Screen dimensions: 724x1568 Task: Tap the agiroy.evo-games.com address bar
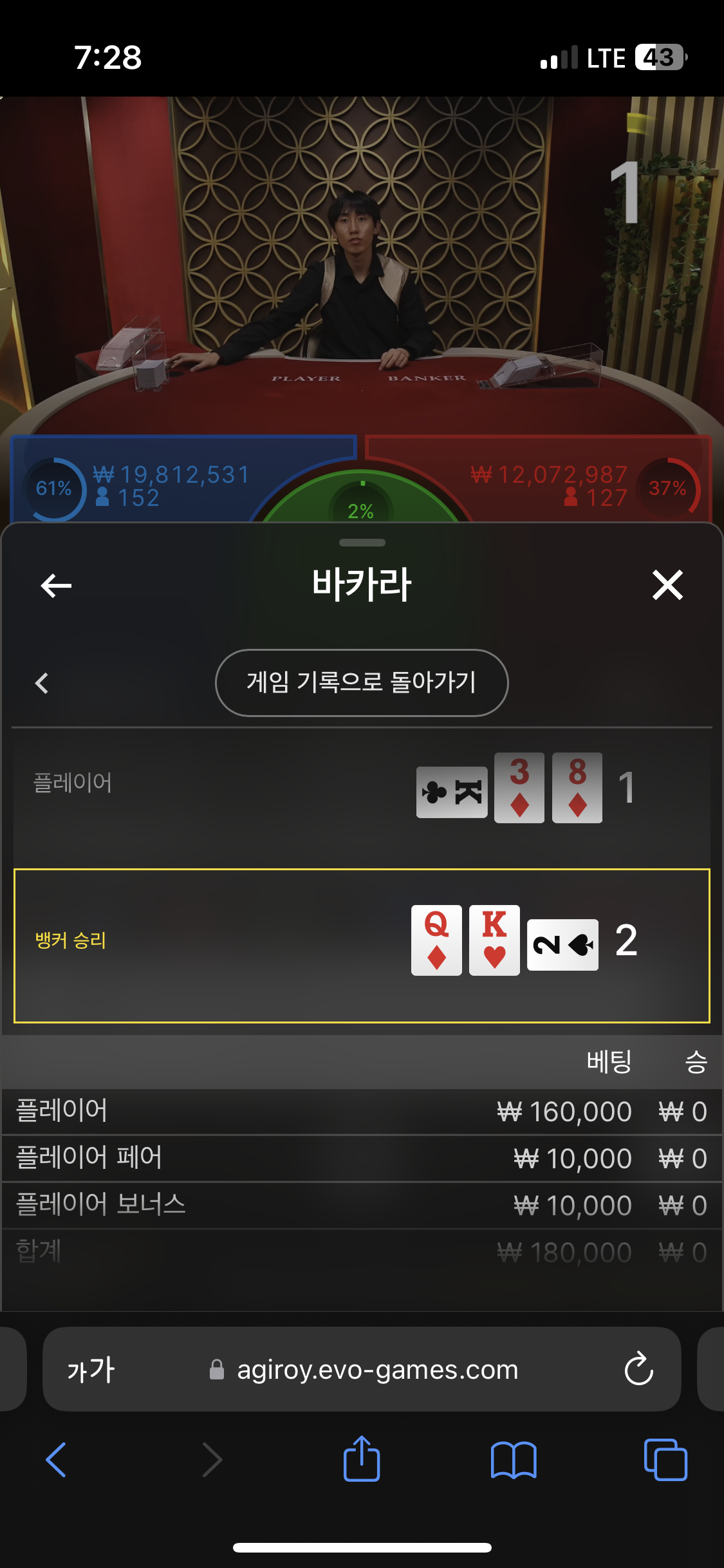tap(362, 1369)
